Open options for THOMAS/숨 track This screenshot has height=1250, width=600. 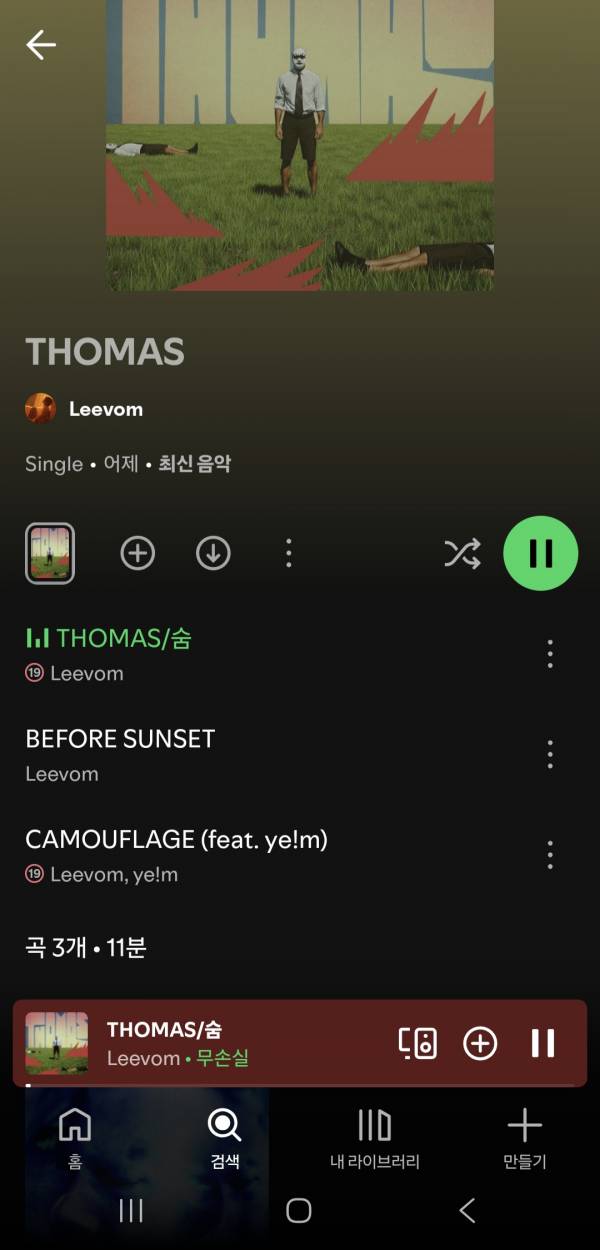pos(550,654)
